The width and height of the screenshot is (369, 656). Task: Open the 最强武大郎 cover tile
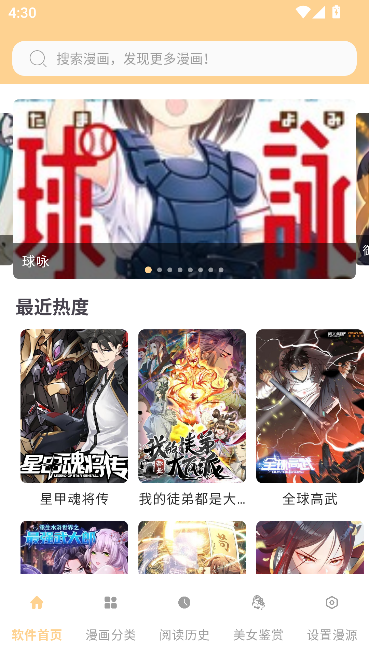point(74,547)
